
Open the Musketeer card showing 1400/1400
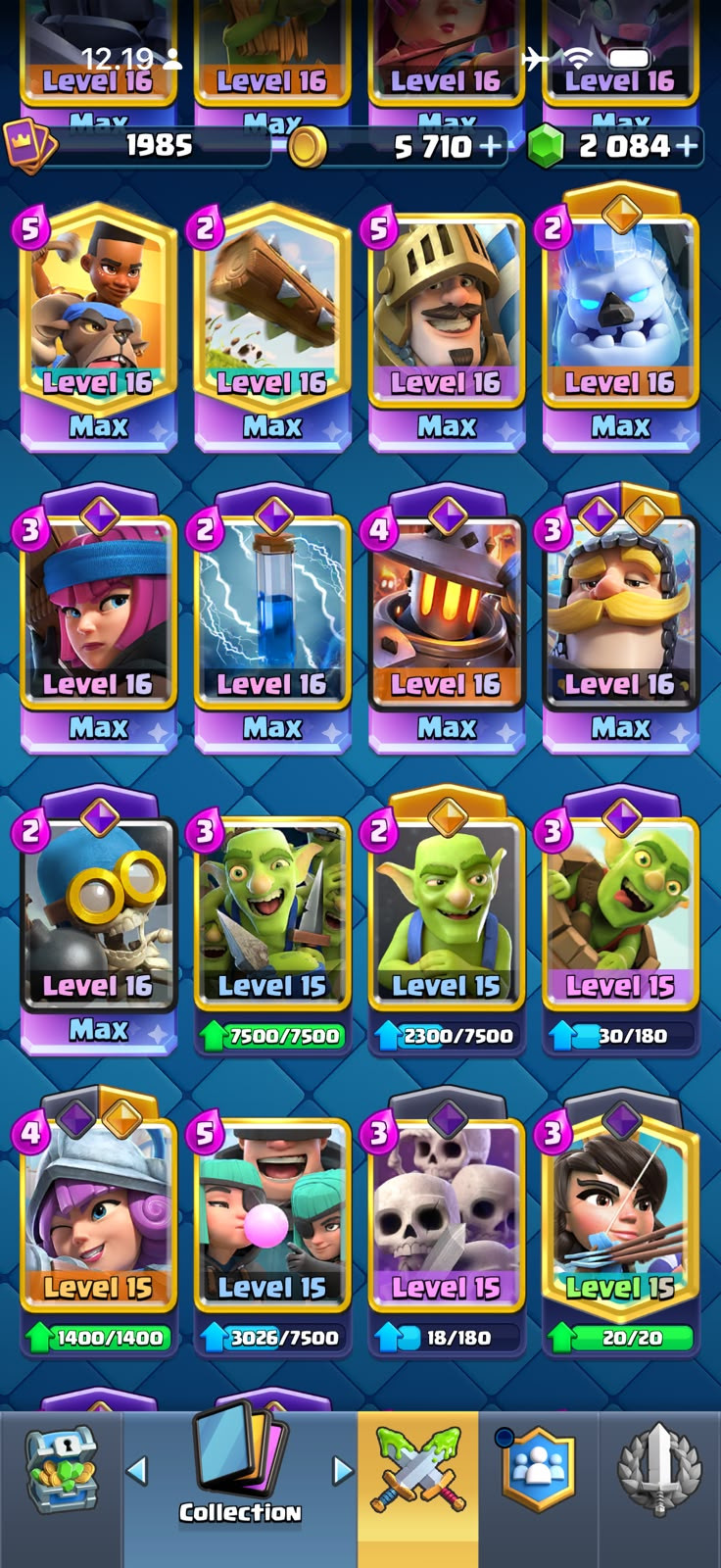click(98, 1225)
